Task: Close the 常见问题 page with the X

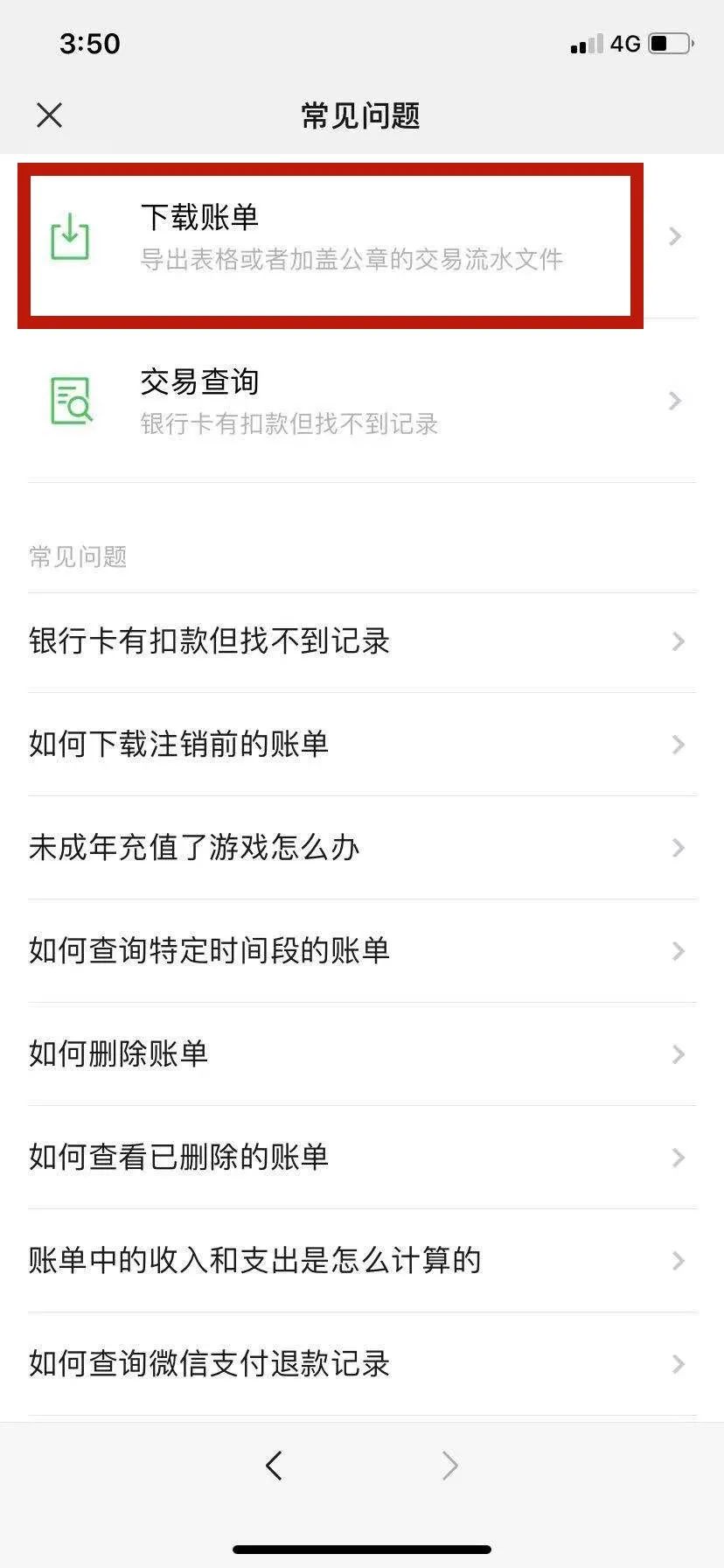Action: click(50, 115)
